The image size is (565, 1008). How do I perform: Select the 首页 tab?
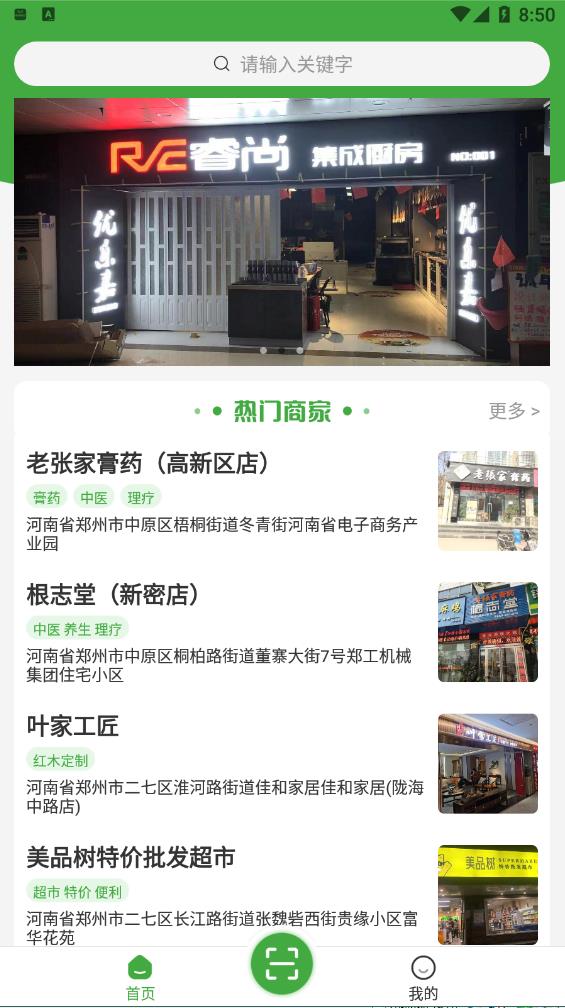click(140, 978)
